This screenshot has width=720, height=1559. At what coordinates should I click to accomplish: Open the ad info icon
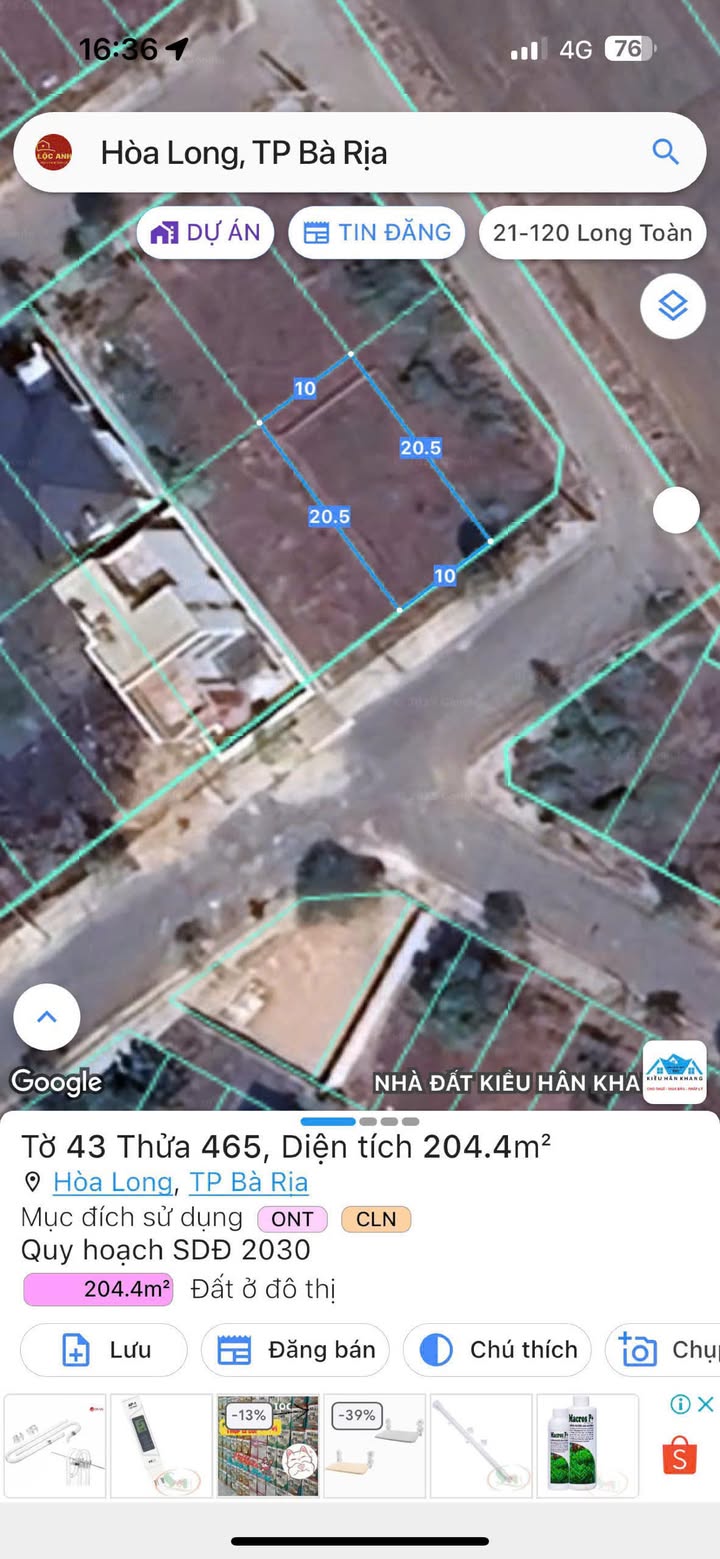pyautogui.click(x=680, y=1404)
